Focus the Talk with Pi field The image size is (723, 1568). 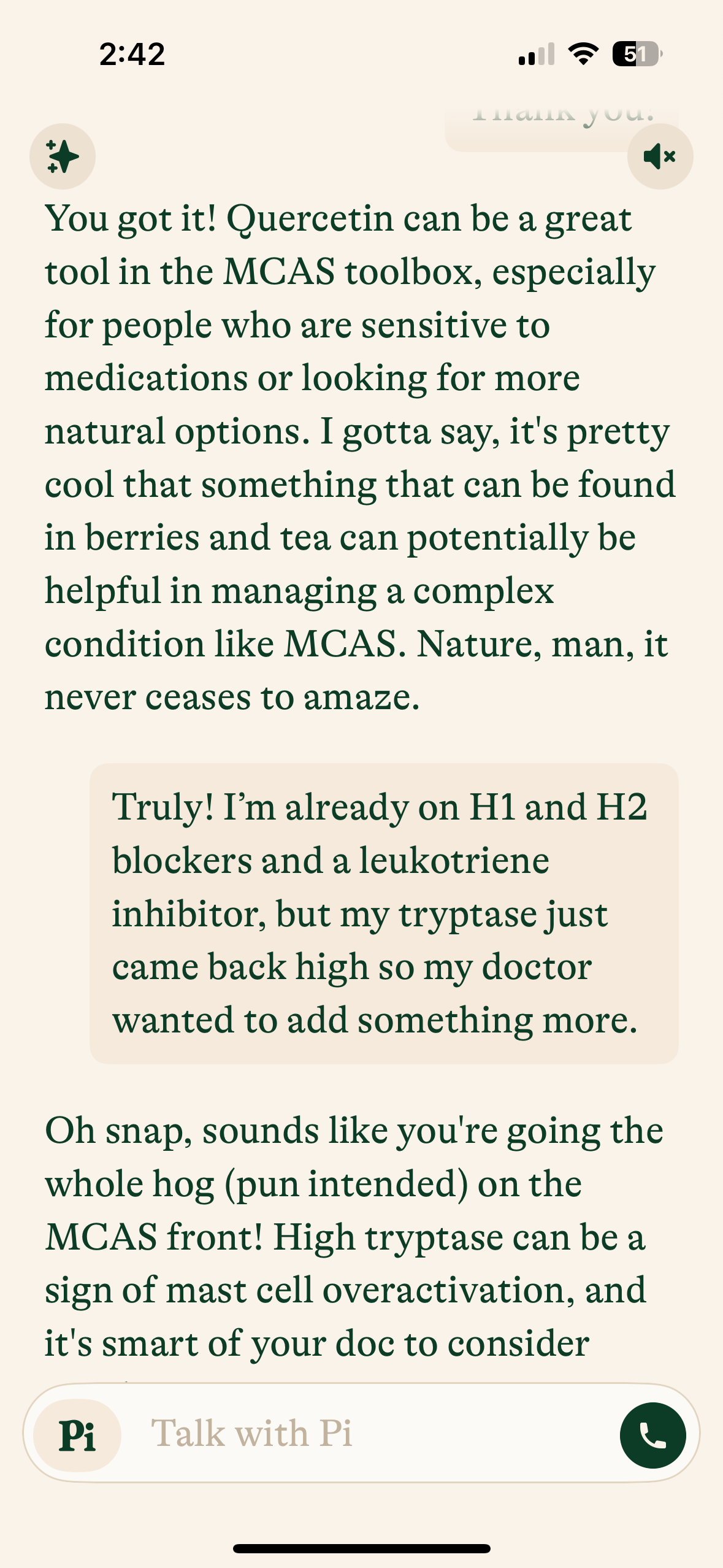pyautogui.click(x=368, y=1434)
